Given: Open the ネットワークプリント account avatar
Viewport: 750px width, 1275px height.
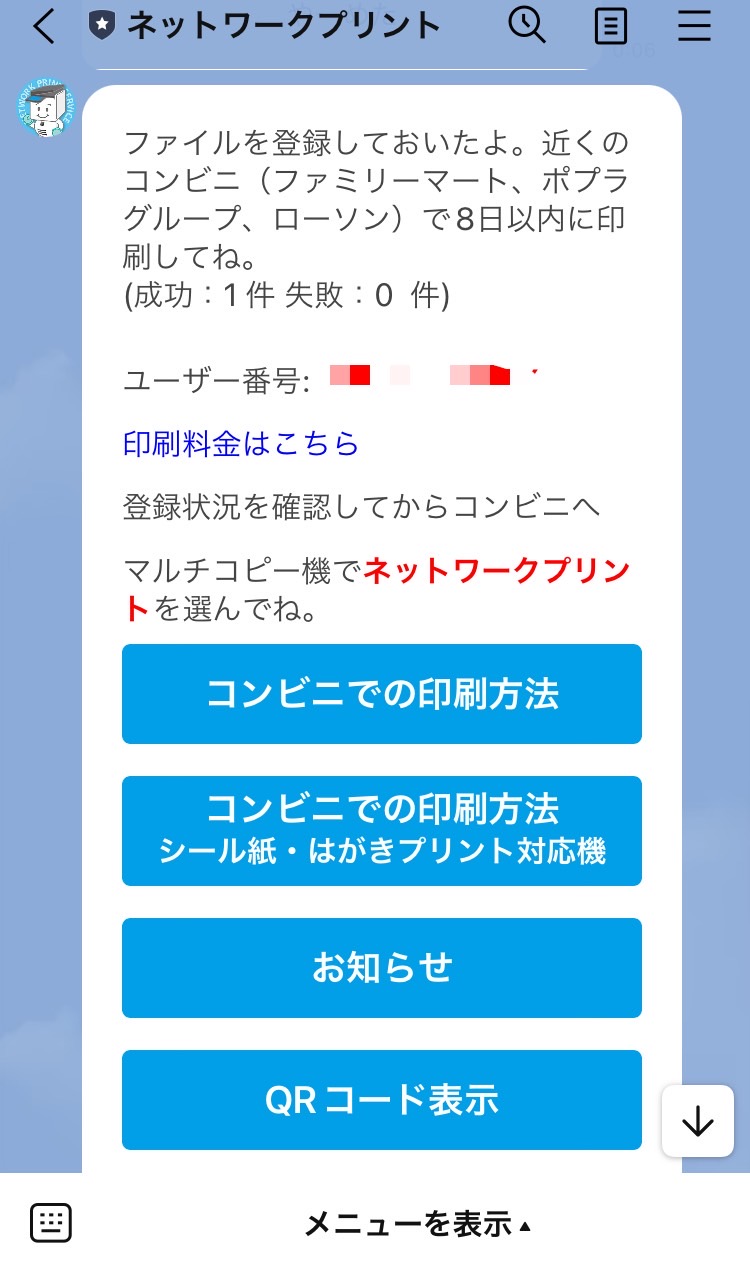Looking at the screenshot, I should pyautogui.click(x=46, y=107).
